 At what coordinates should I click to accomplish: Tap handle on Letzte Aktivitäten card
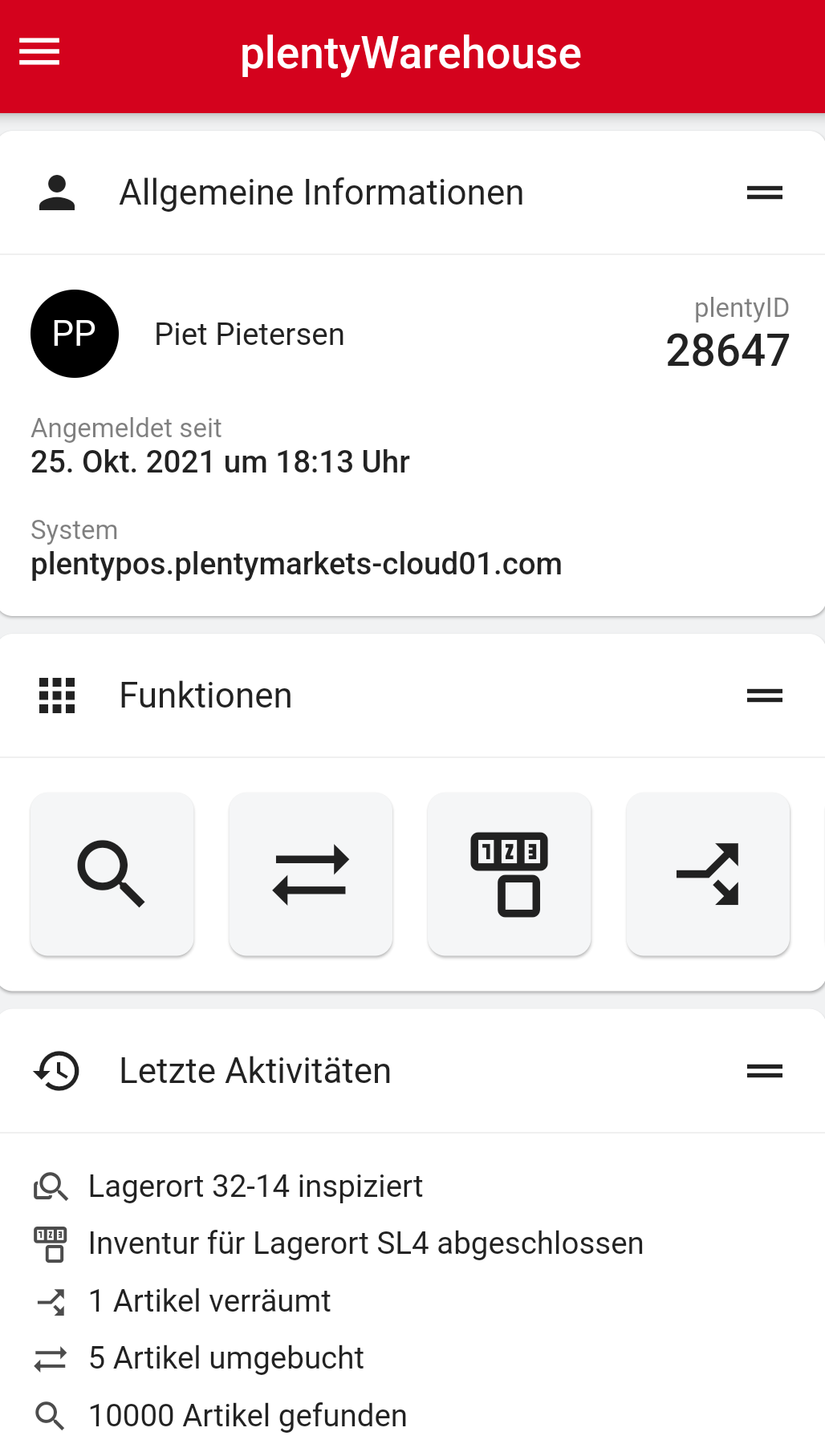tap(764, 1071)
